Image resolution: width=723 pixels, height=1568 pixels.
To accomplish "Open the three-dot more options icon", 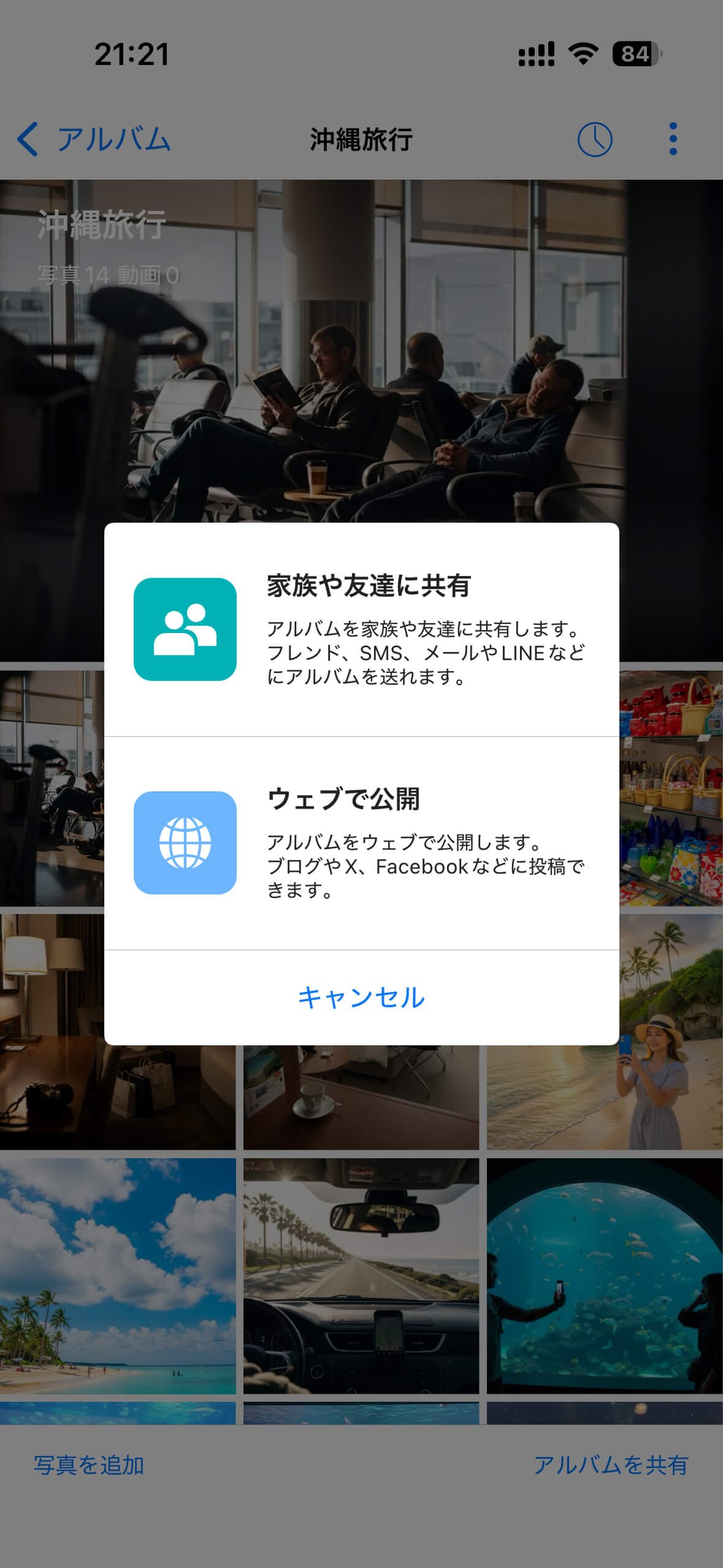I will 673,140.
